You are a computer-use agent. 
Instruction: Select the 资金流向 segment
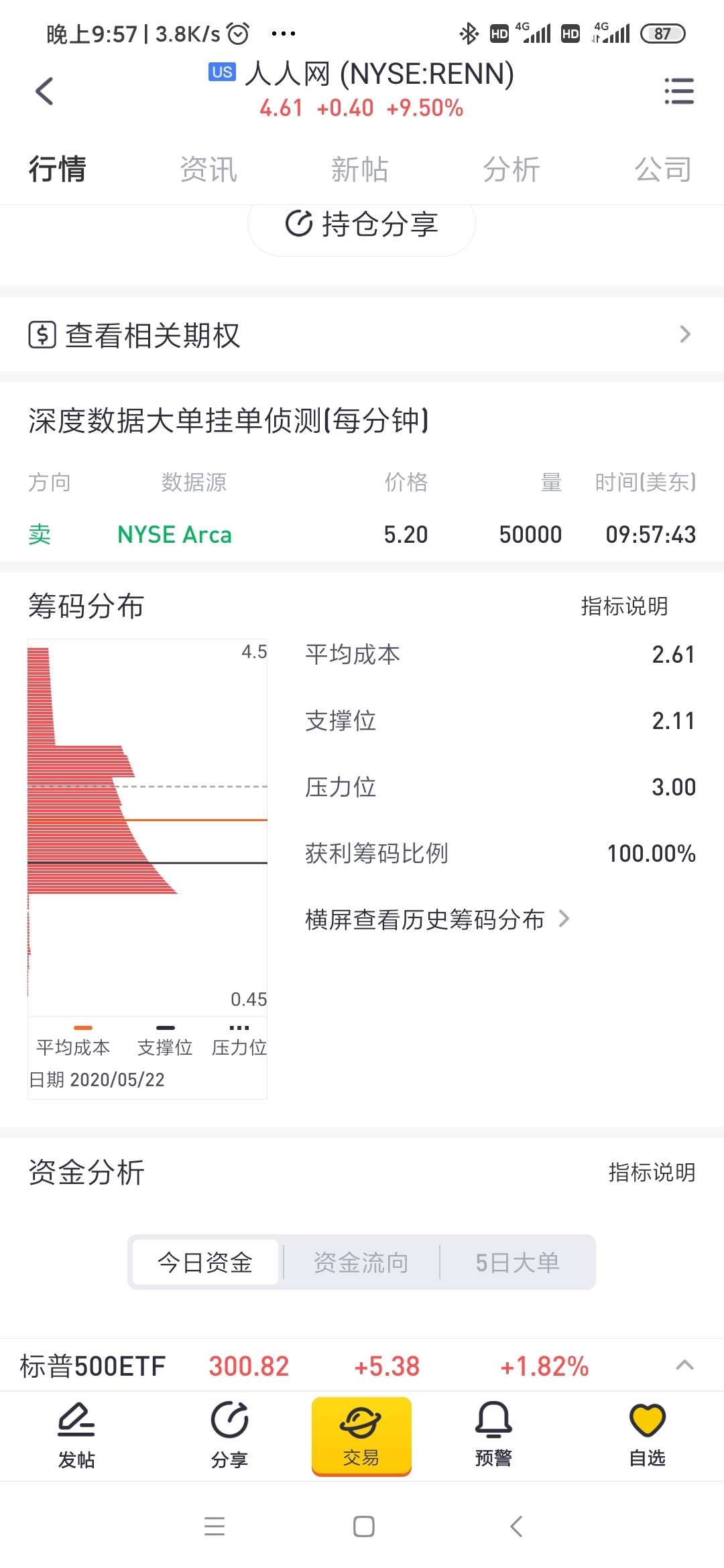point(361,1262)
